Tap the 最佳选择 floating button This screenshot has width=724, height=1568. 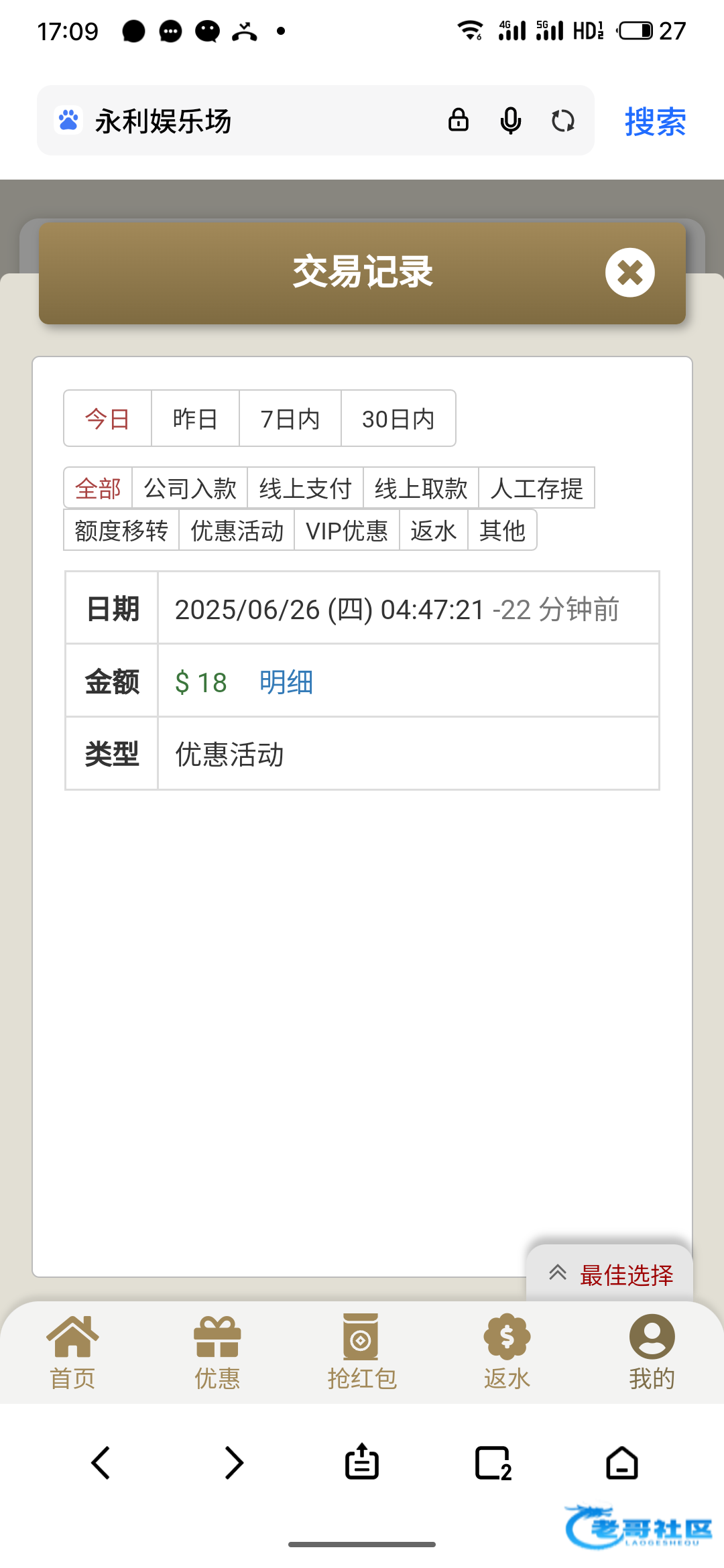point(611,1275)
